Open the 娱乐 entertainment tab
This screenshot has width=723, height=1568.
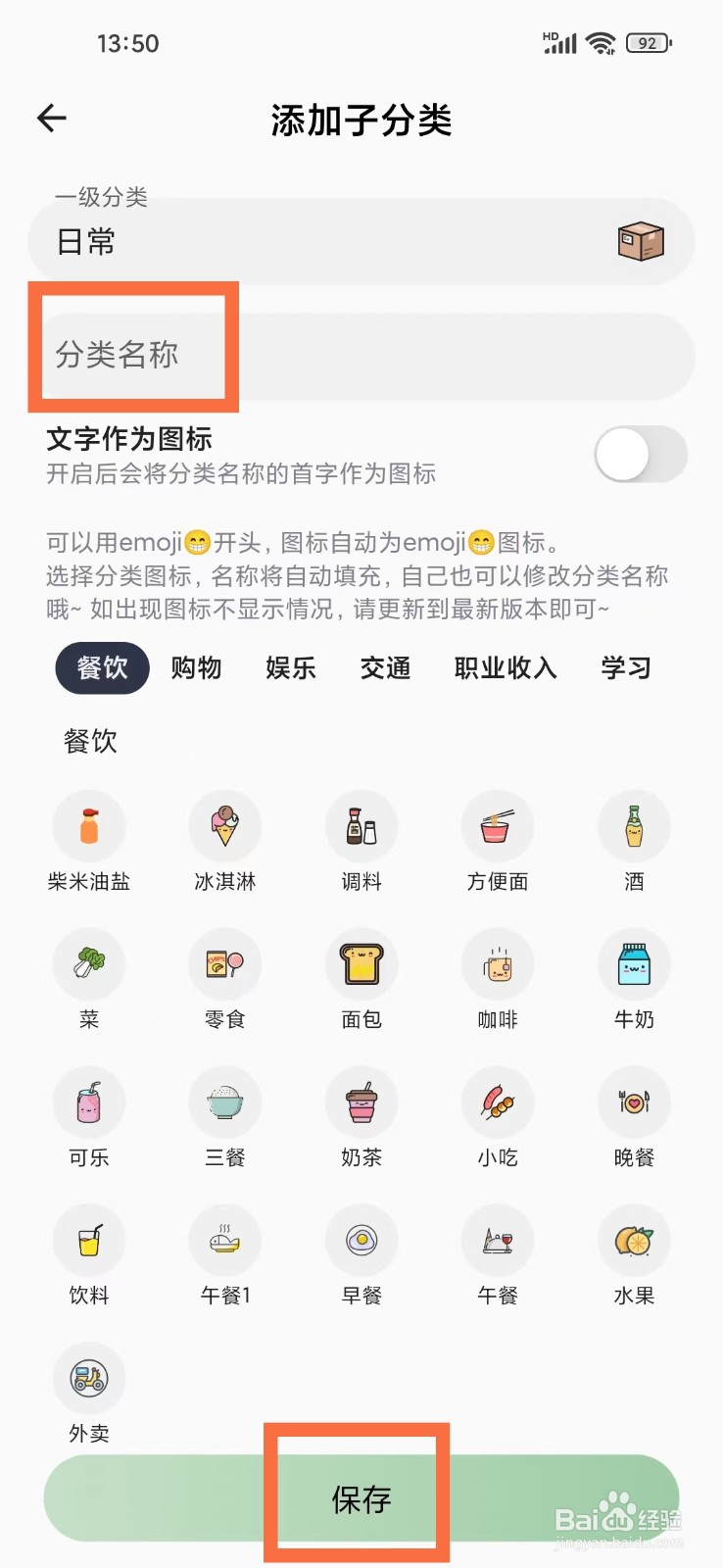tap(289, 668)
